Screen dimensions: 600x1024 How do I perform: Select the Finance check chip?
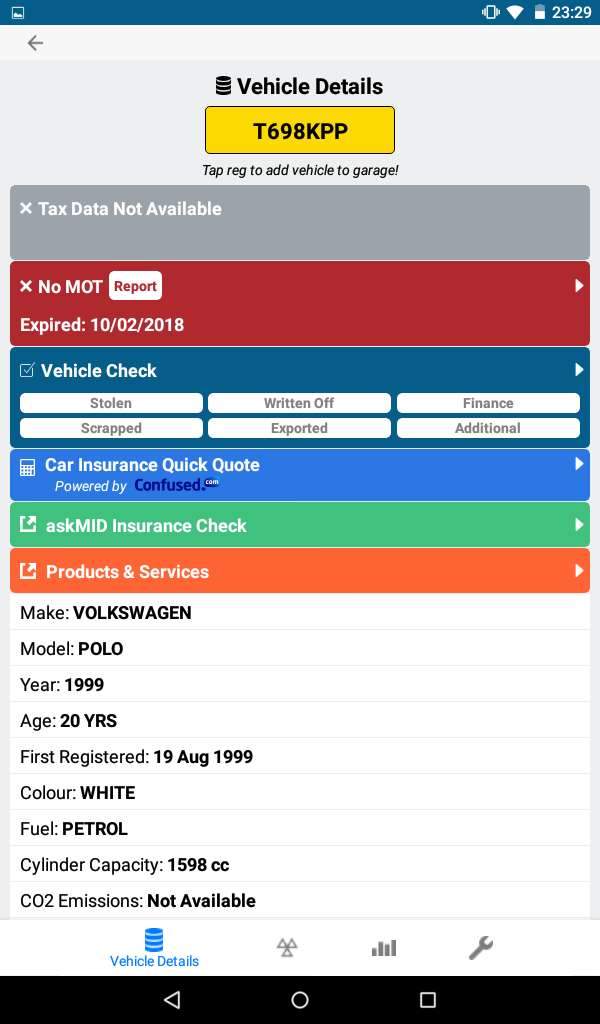488,403
